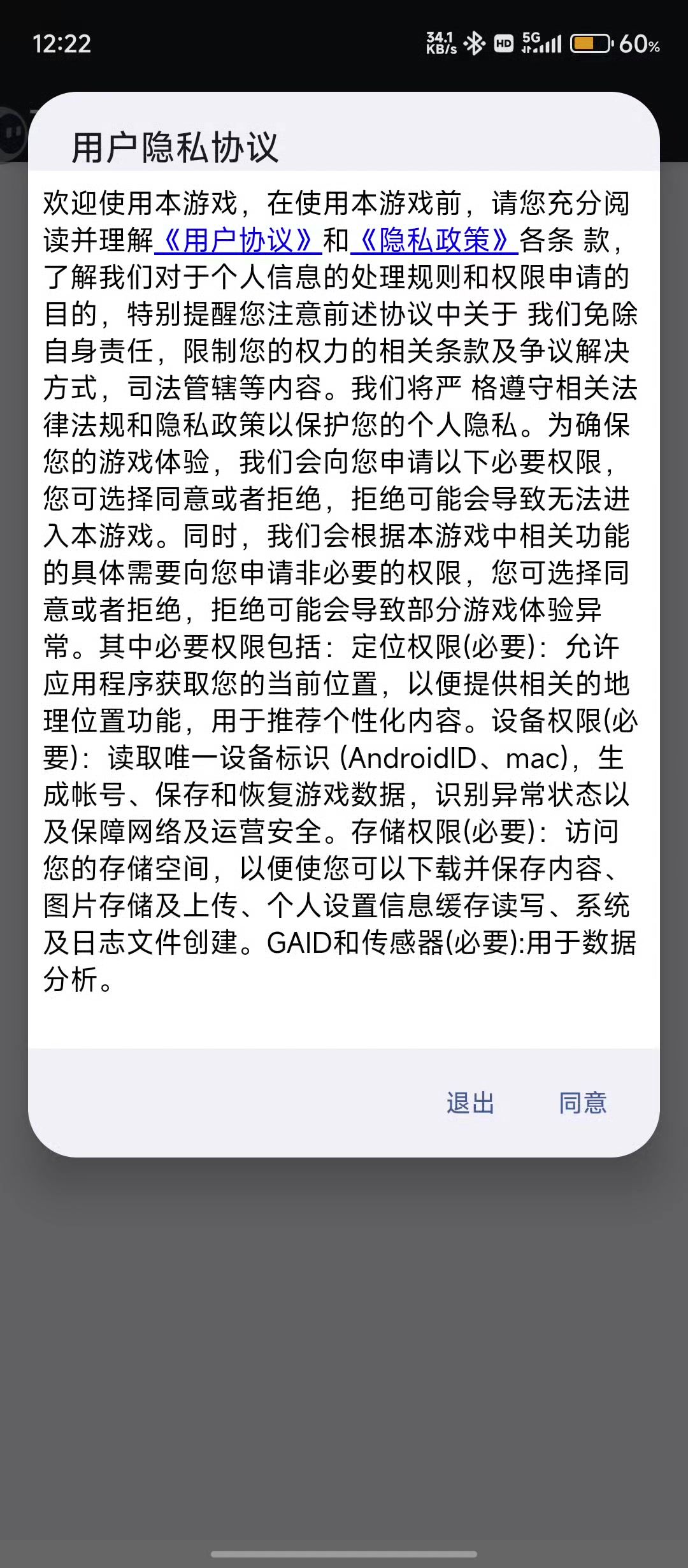Open the 《用户协议》 link
The image size is (688, 1568).
coord(238,241)
